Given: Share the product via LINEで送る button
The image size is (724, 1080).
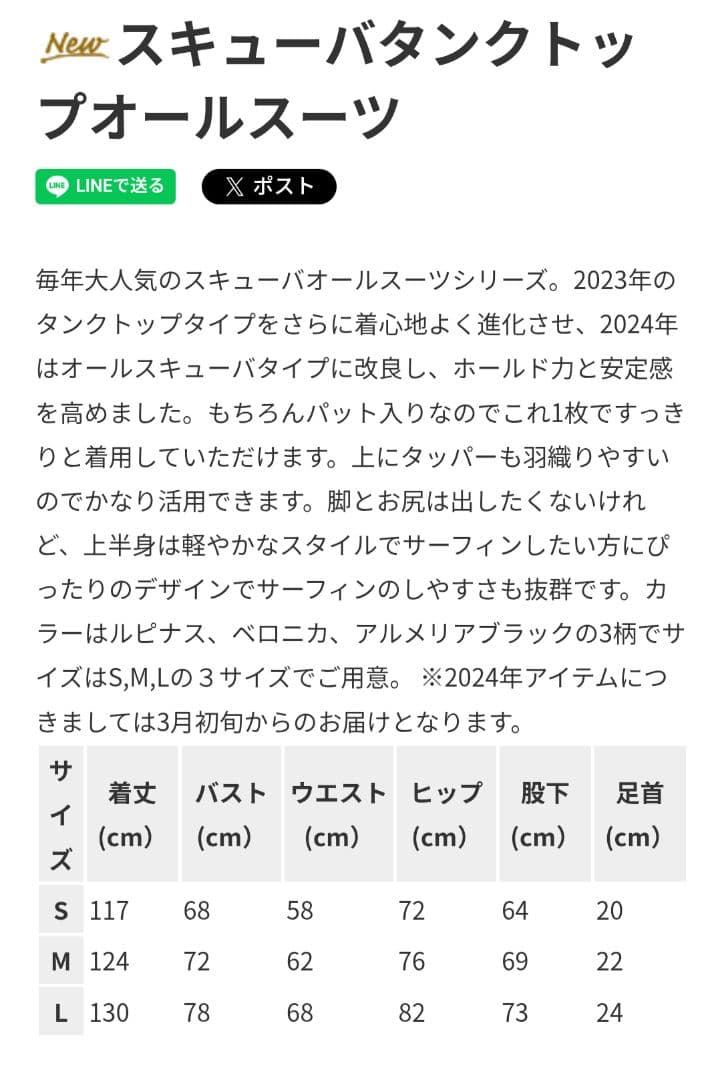Looking at the screenshot, I should coord(103,186).
